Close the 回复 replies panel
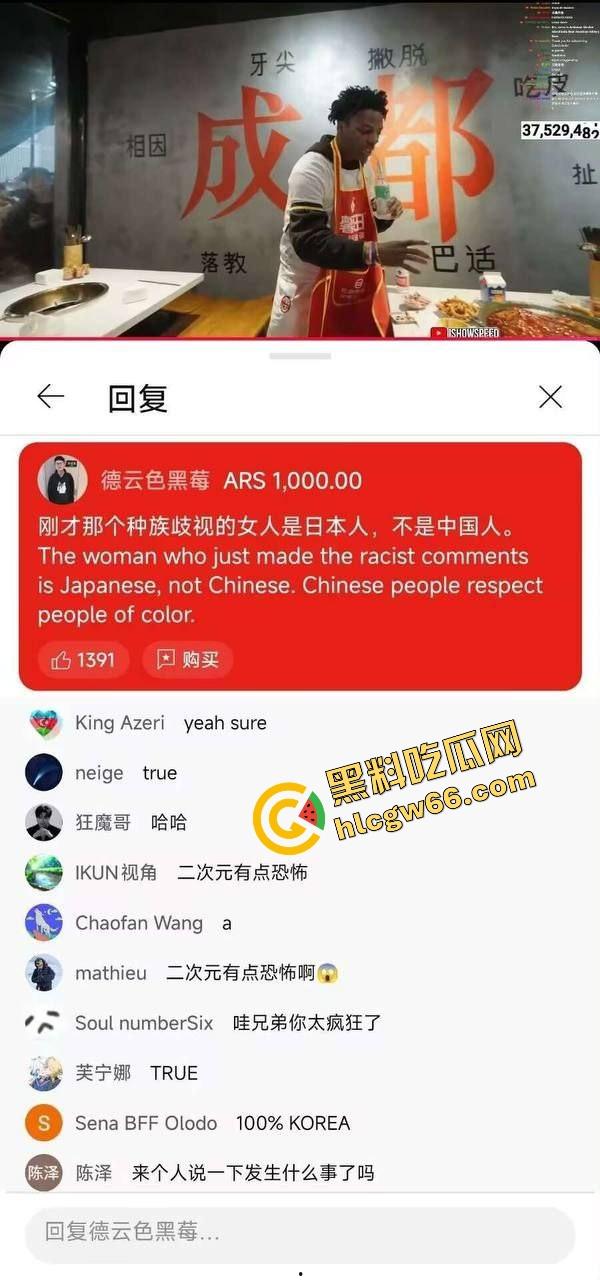Image resolution: width=600 pixels, height=1280 pixels. click(550, 397)
